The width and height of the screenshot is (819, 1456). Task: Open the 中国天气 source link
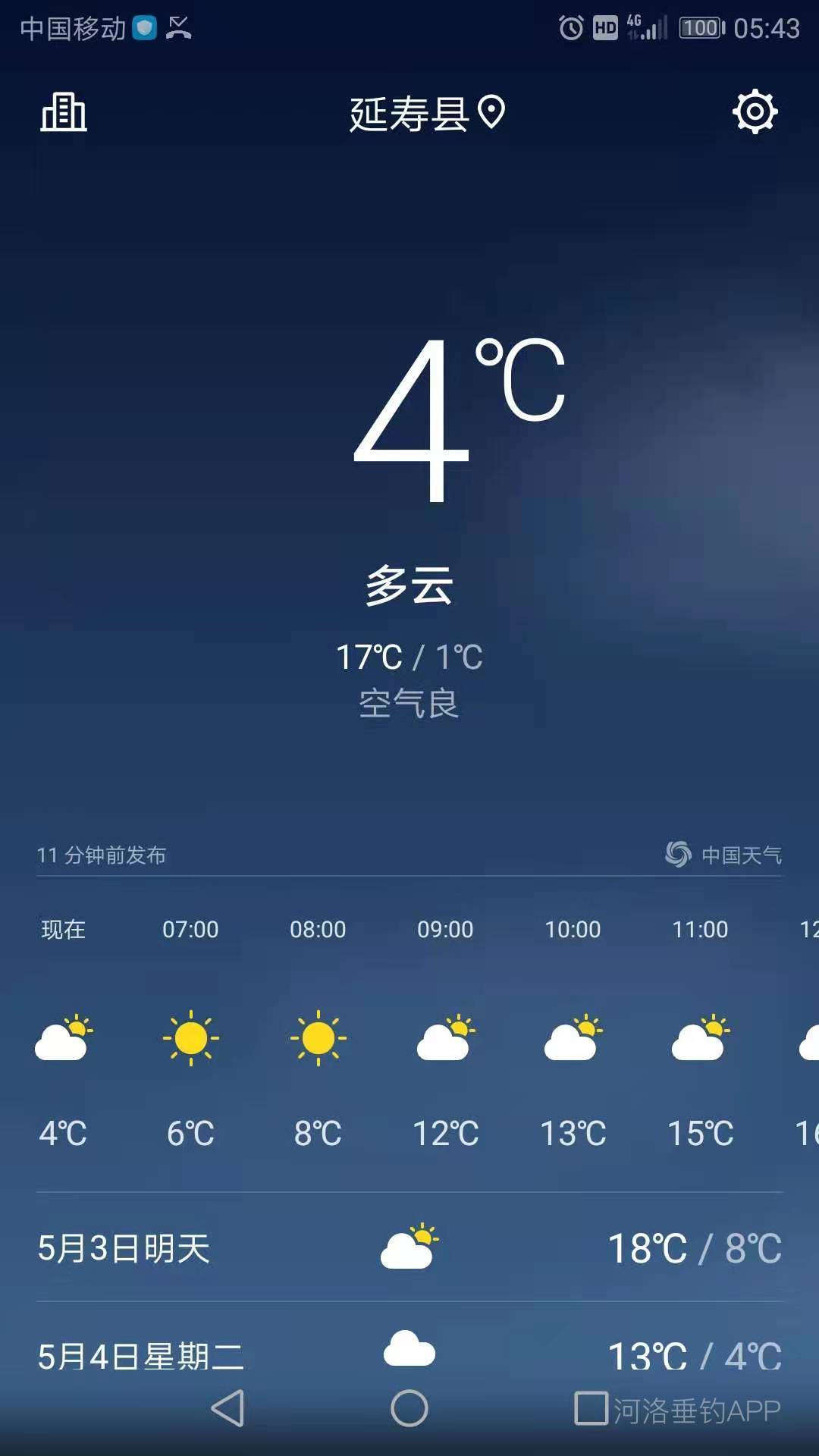pos(724,855)
